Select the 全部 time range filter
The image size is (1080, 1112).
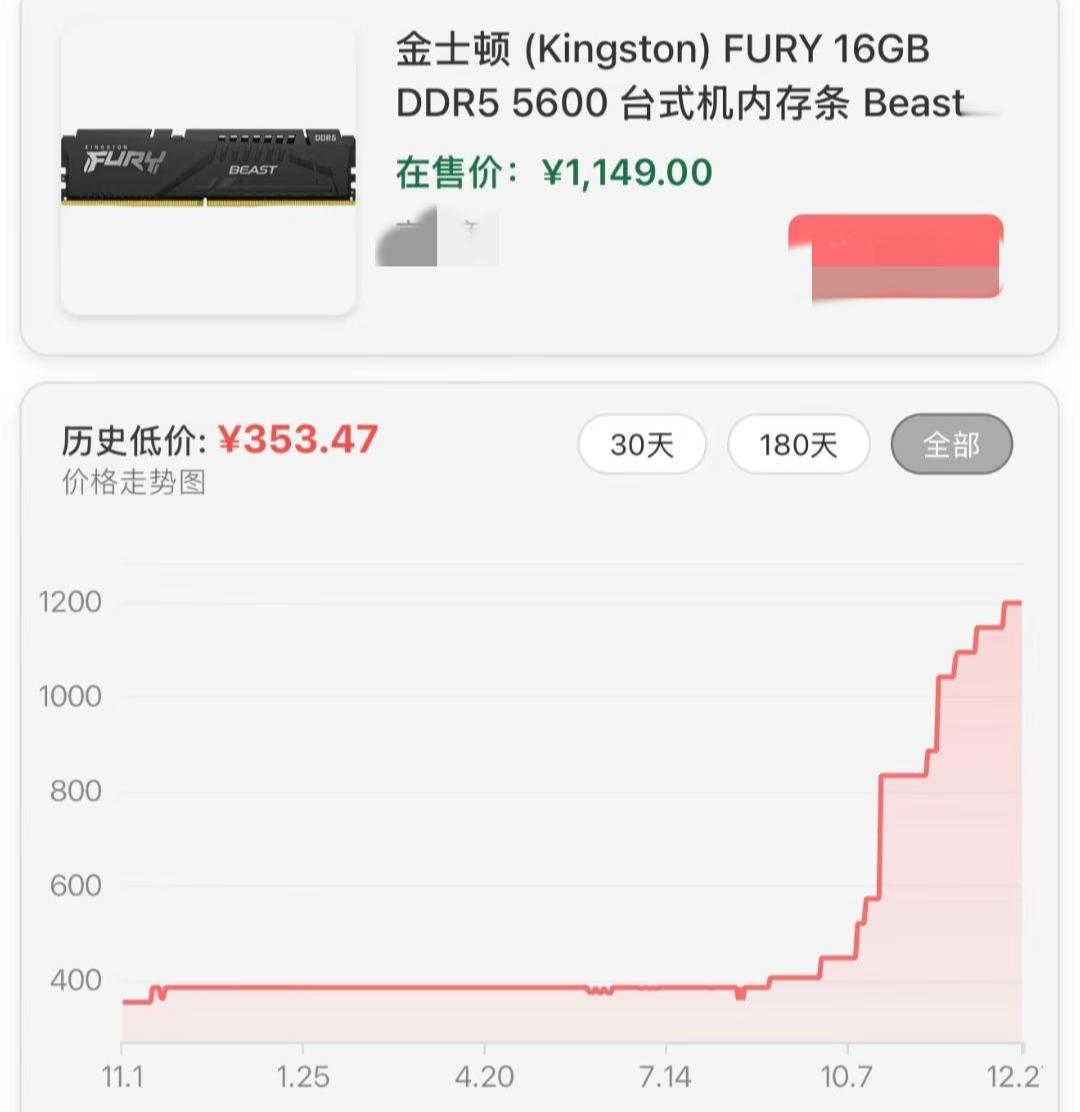point(950,444)
